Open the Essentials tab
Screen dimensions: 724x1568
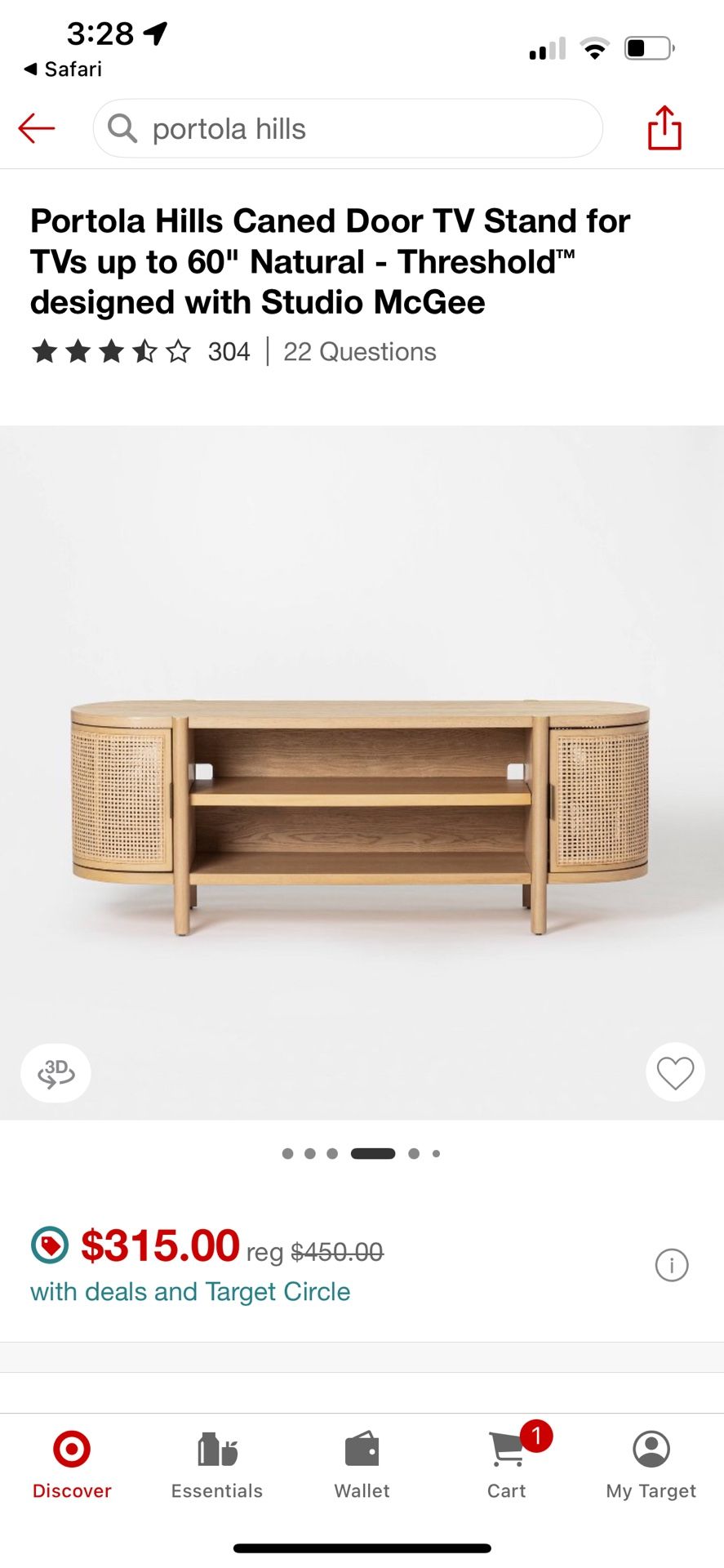click(x=217, y=1465)
